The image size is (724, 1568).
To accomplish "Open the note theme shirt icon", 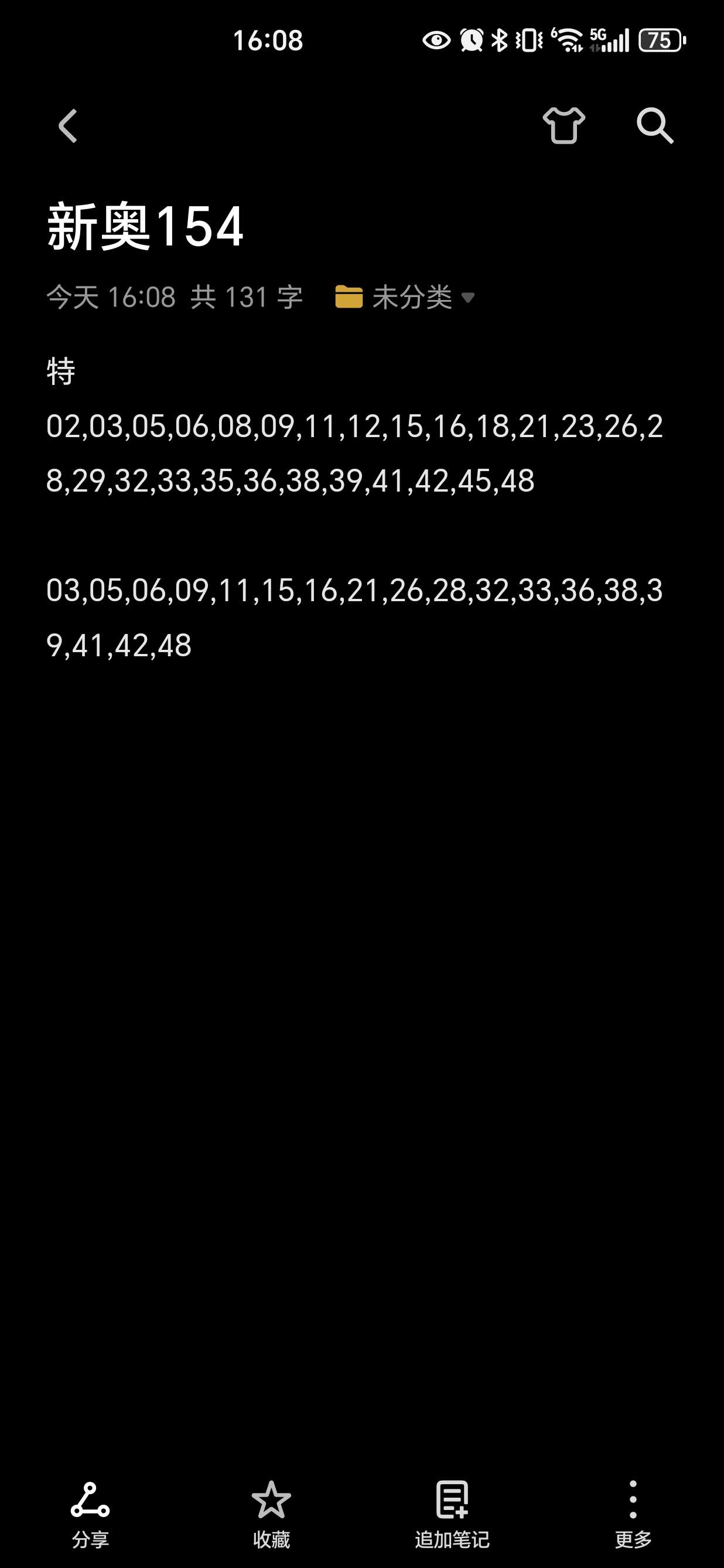I will click(x=564, y=125).
